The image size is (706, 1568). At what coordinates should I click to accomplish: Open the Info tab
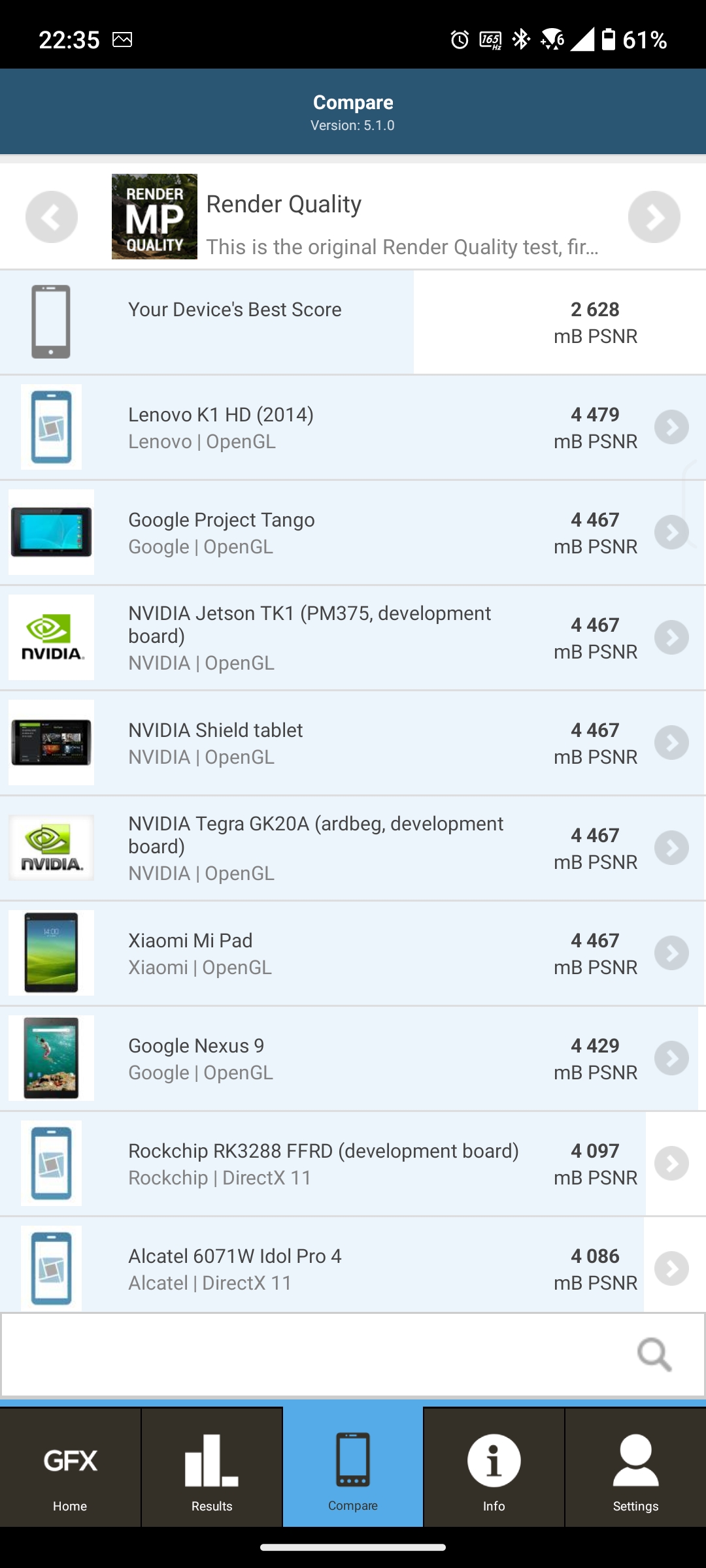[x=494, y=1467]
